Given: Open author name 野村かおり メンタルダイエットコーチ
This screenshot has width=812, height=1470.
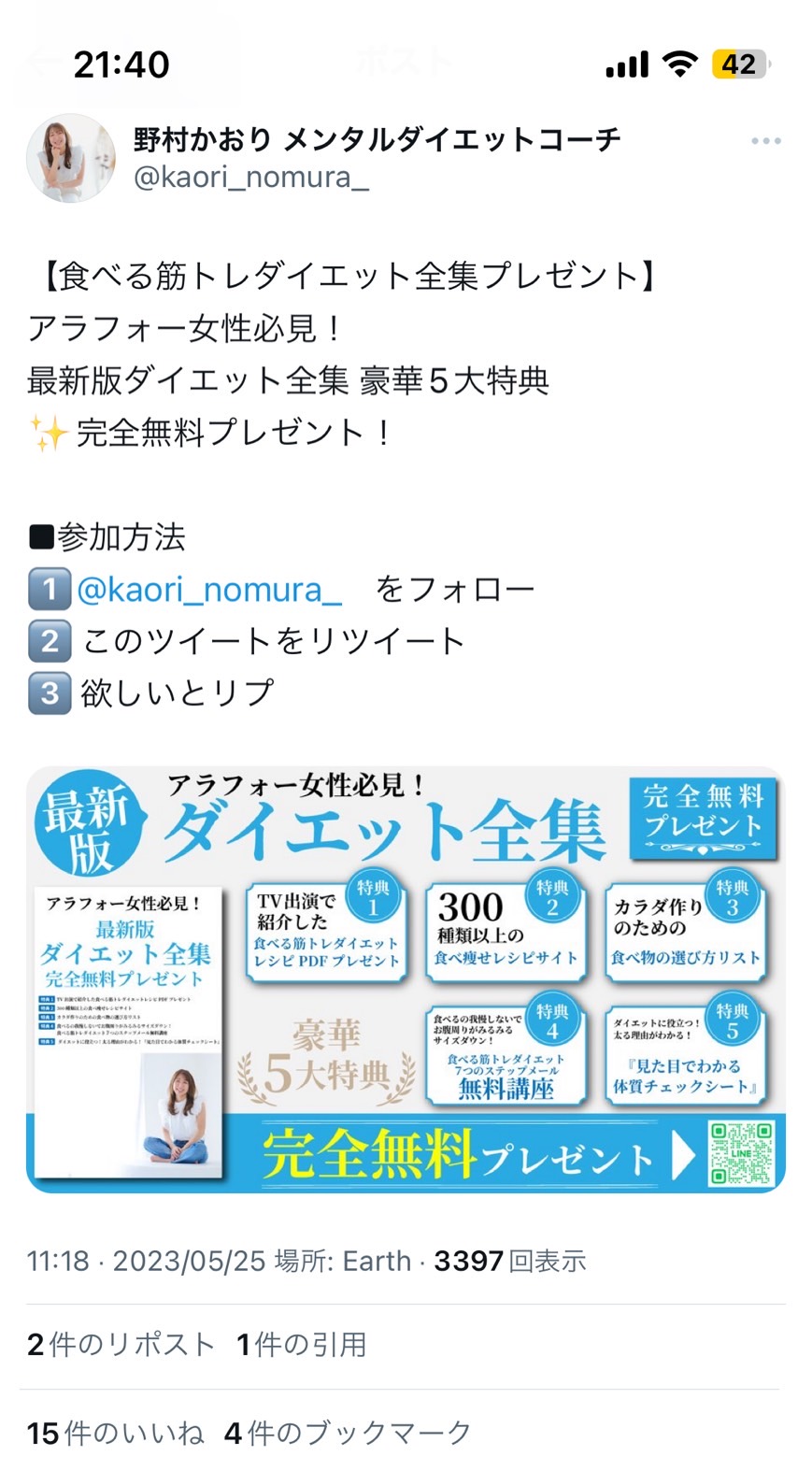Looking at the screenshot, I should point(377,139).
